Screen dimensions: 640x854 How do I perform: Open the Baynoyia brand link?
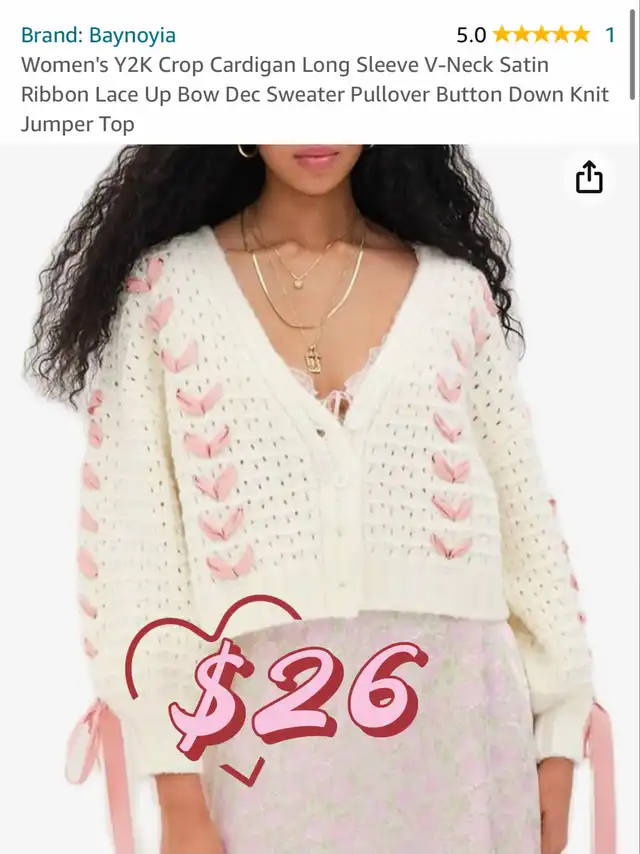click(x=98, y=35)
